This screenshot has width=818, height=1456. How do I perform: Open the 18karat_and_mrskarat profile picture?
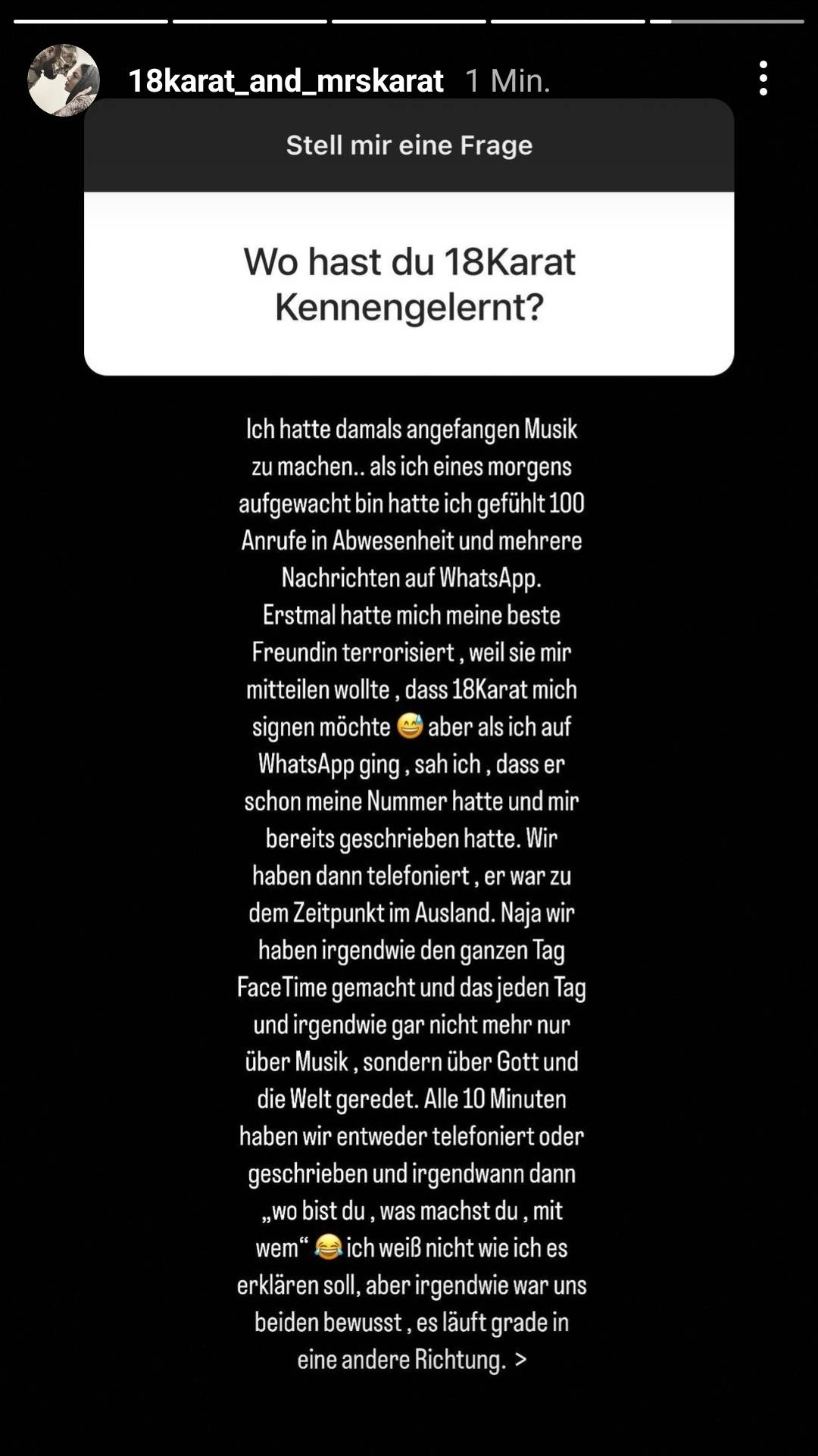coord(64,80)
